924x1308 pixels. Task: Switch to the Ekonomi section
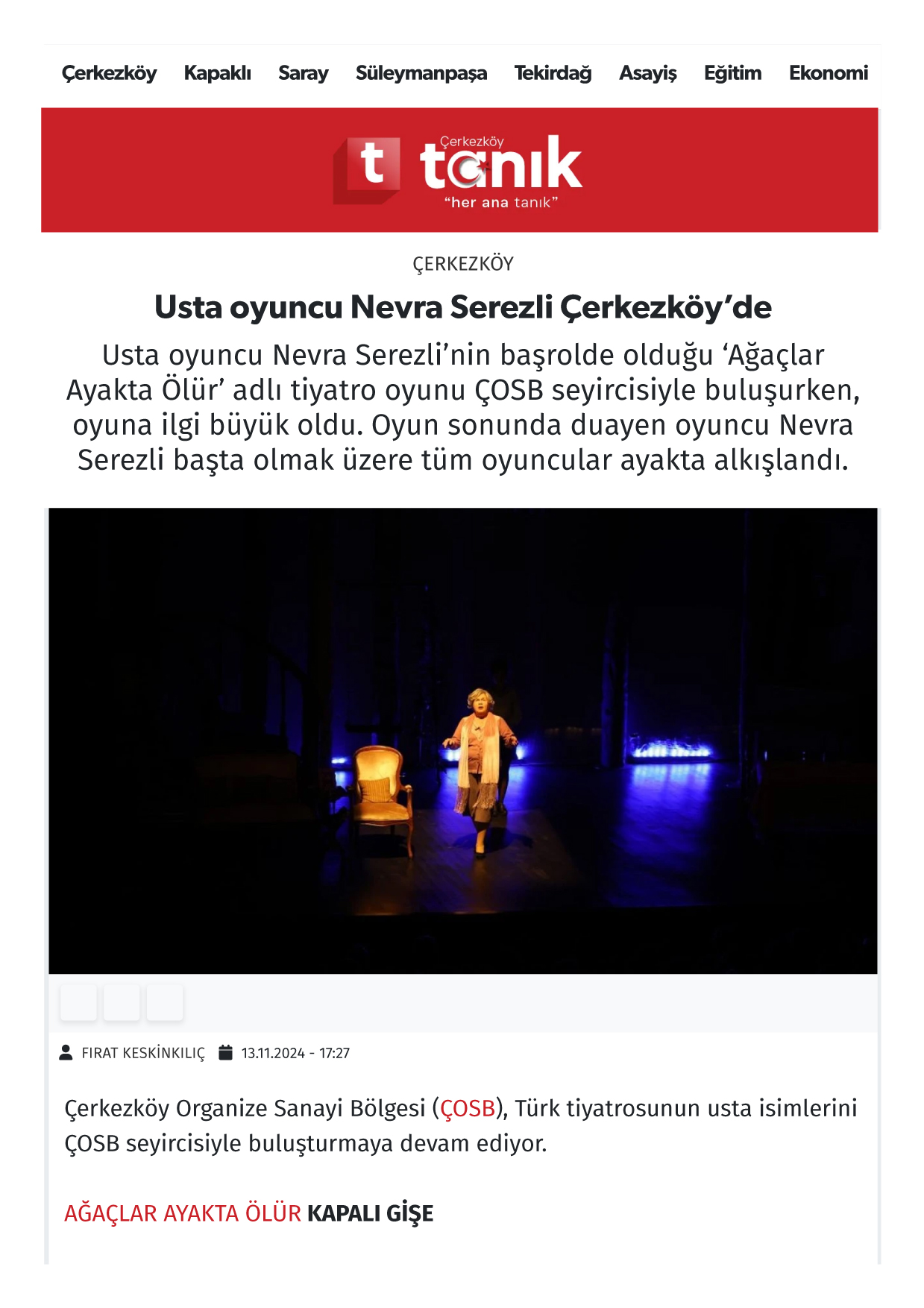point(828,73)
